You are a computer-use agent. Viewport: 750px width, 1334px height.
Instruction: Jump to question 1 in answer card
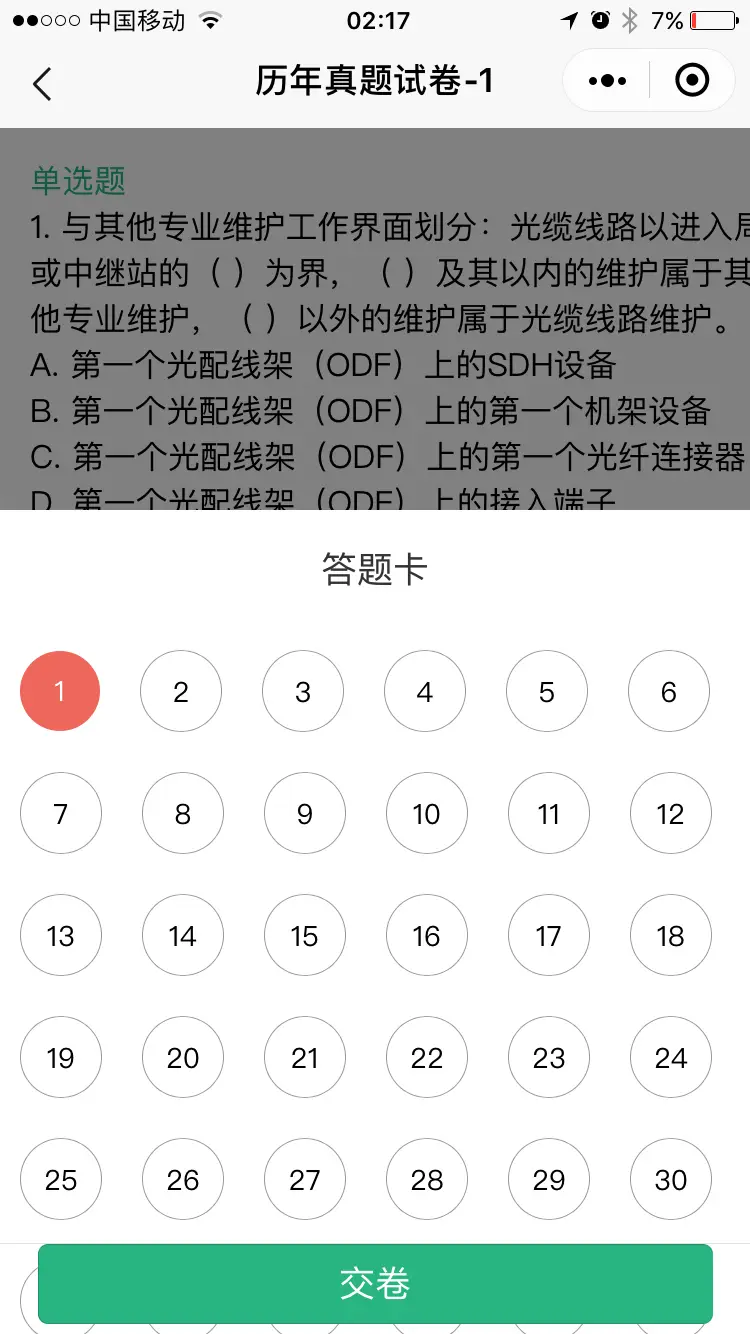tap(60, 691)
